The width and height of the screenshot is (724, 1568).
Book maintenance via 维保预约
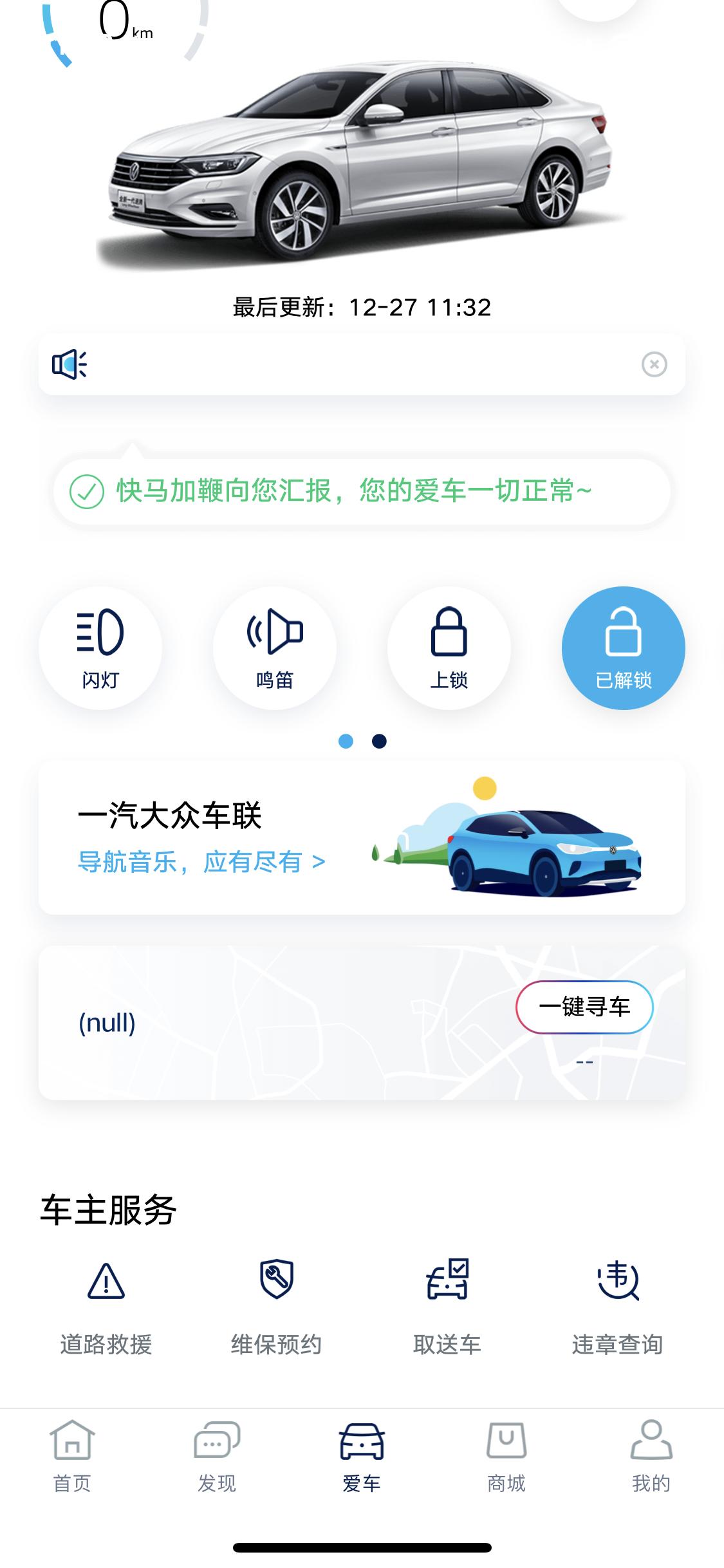pyautogui.click(x=276, y=1308)
